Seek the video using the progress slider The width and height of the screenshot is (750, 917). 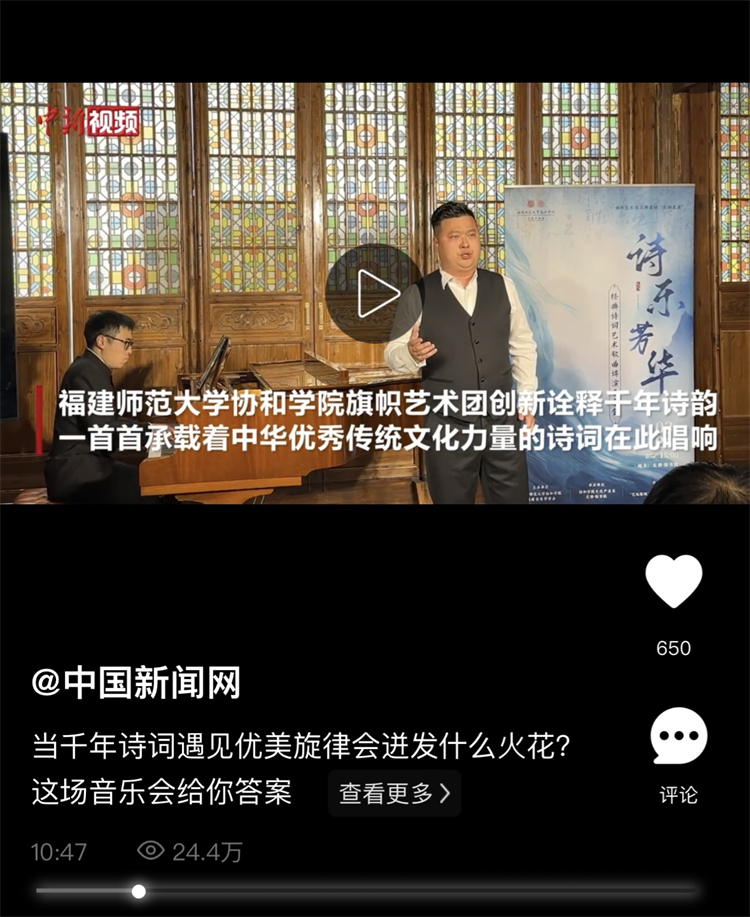[x=139, y=891]
